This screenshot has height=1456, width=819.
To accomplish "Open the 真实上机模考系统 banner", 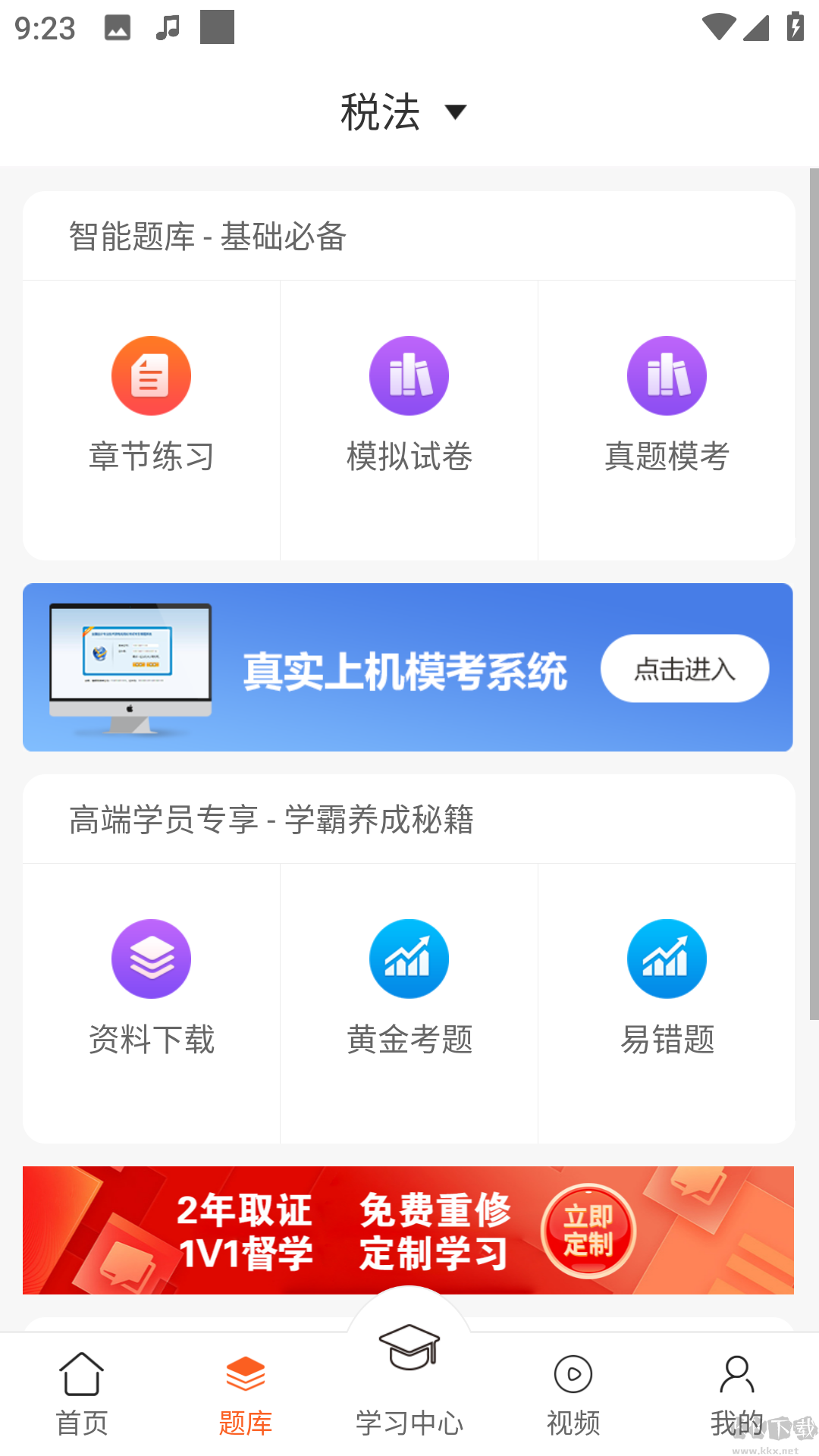I will [x=409, y=668].
